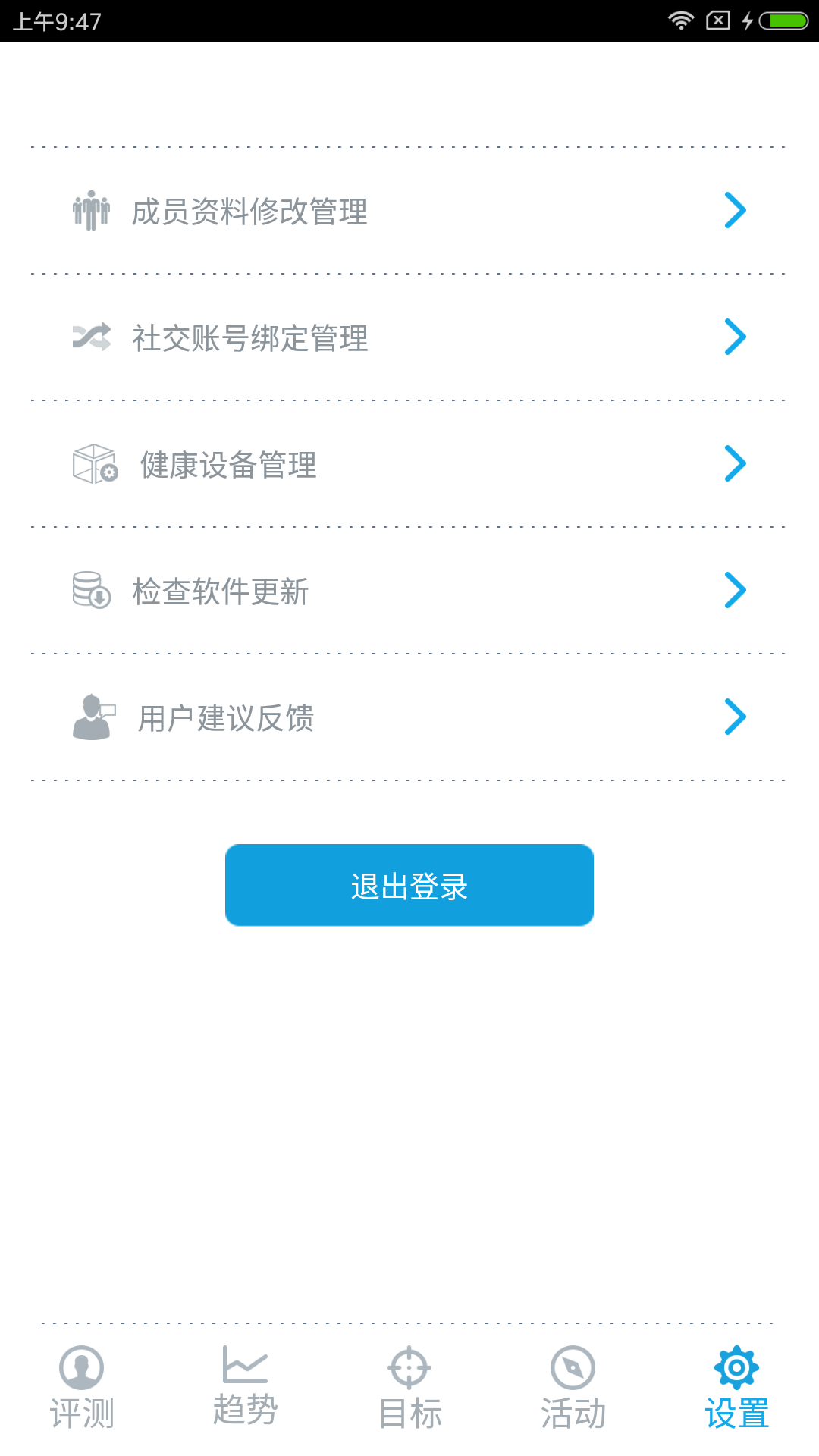Switch to the 趋势 tab
Viewport: 819px width, 1456px height.
pos(246,1387)
